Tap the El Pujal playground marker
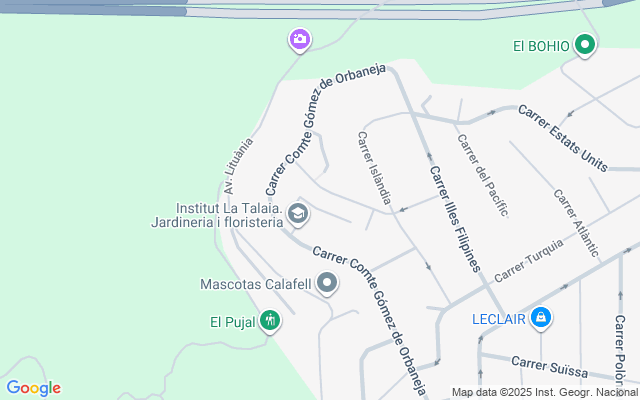Image resolution: width=640 pixels, height=400 pixels. pos(269,321)
